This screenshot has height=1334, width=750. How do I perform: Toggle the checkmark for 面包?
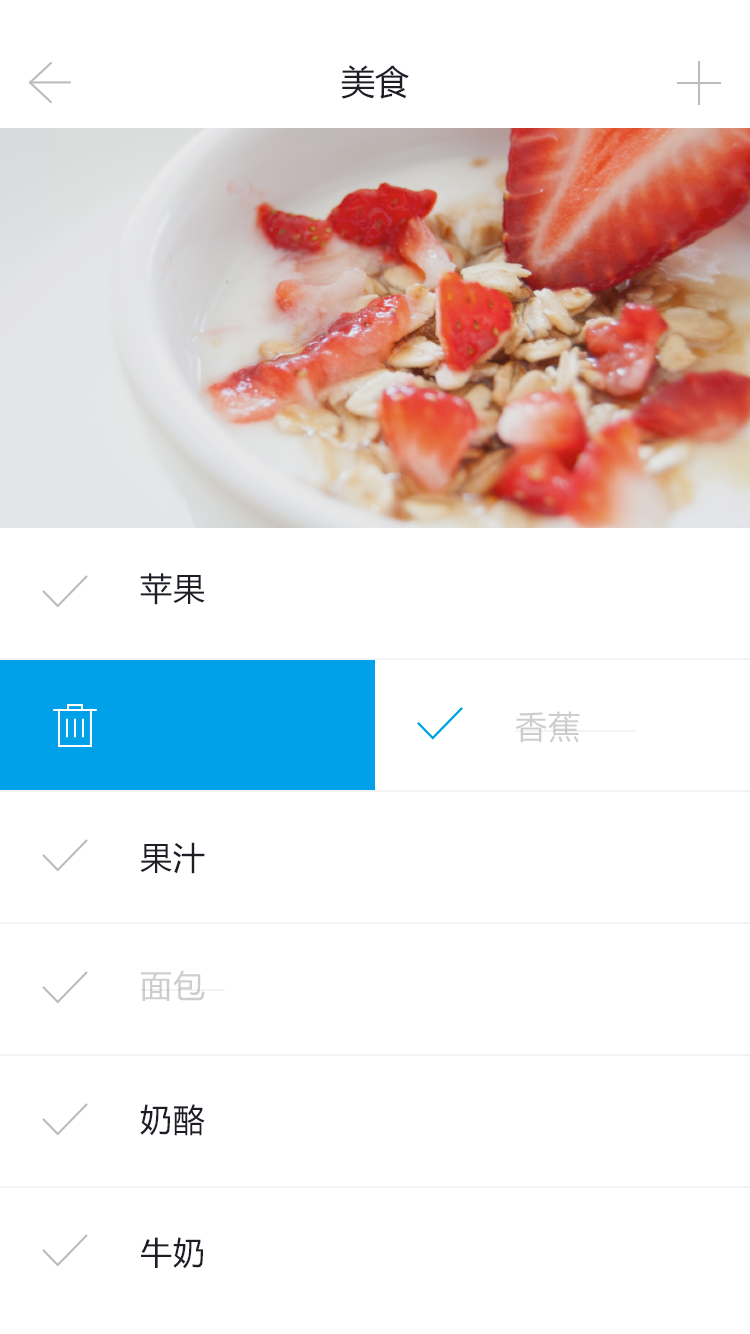click(x=65, y=987)
